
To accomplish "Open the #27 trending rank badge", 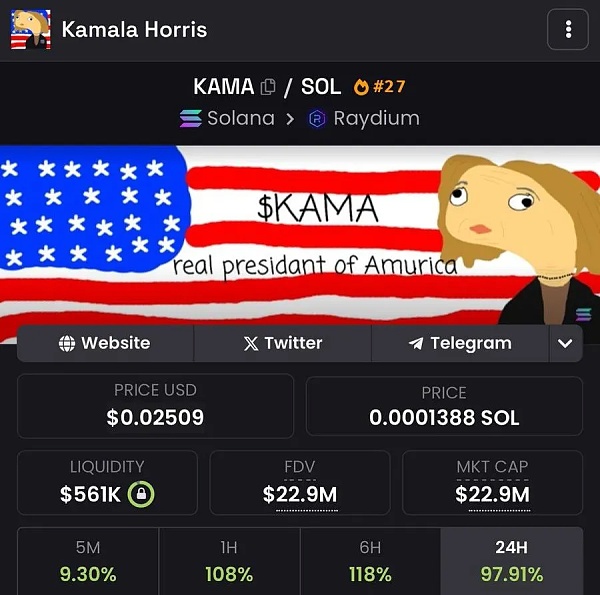I will pos(380,87).
